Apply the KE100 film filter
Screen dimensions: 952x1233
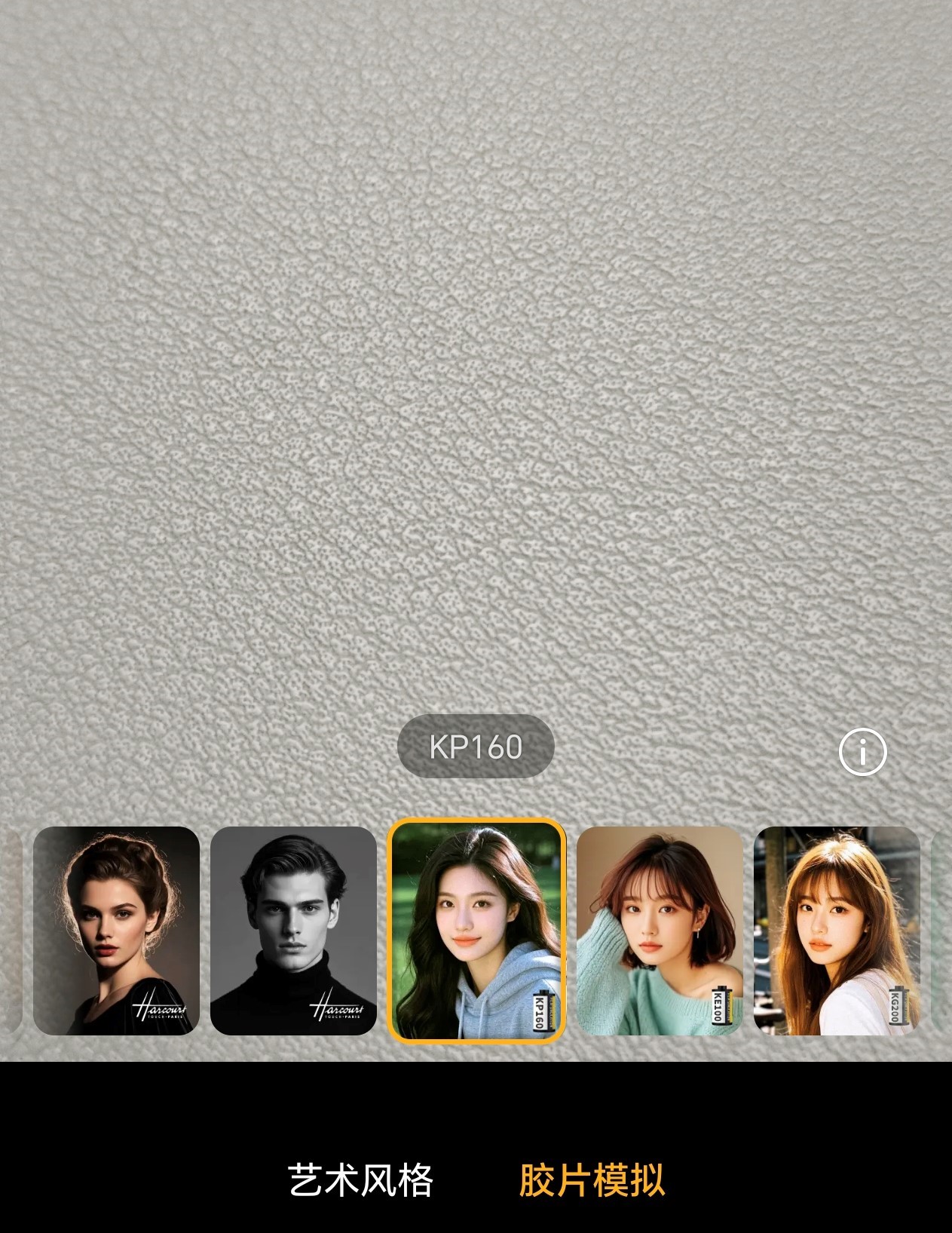pyautogui.click(x=660, y=930)
